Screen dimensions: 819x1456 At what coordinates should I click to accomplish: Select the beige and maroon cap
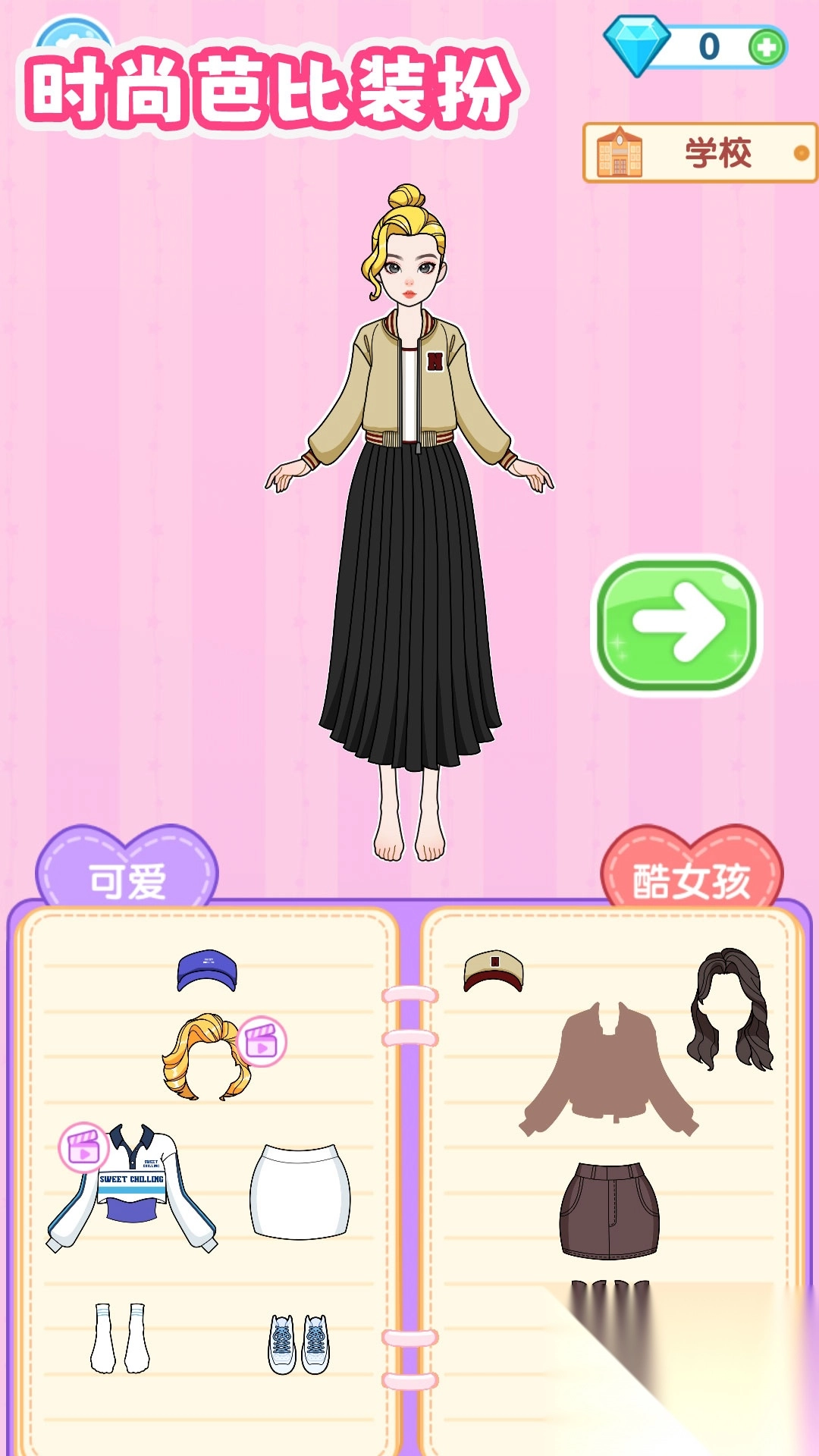click(493, 971)
